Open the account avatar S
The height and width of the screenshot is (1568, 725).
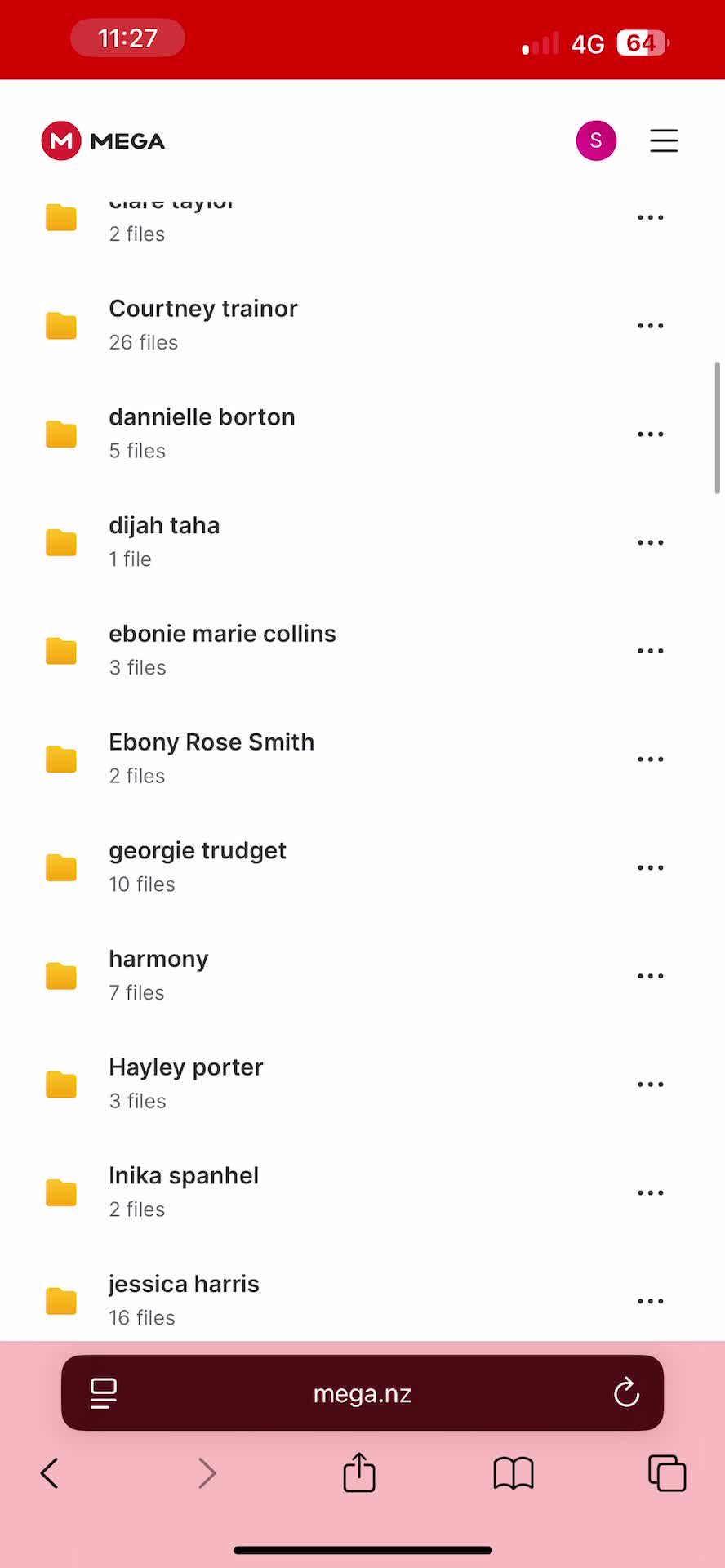(x=596, y=140)
